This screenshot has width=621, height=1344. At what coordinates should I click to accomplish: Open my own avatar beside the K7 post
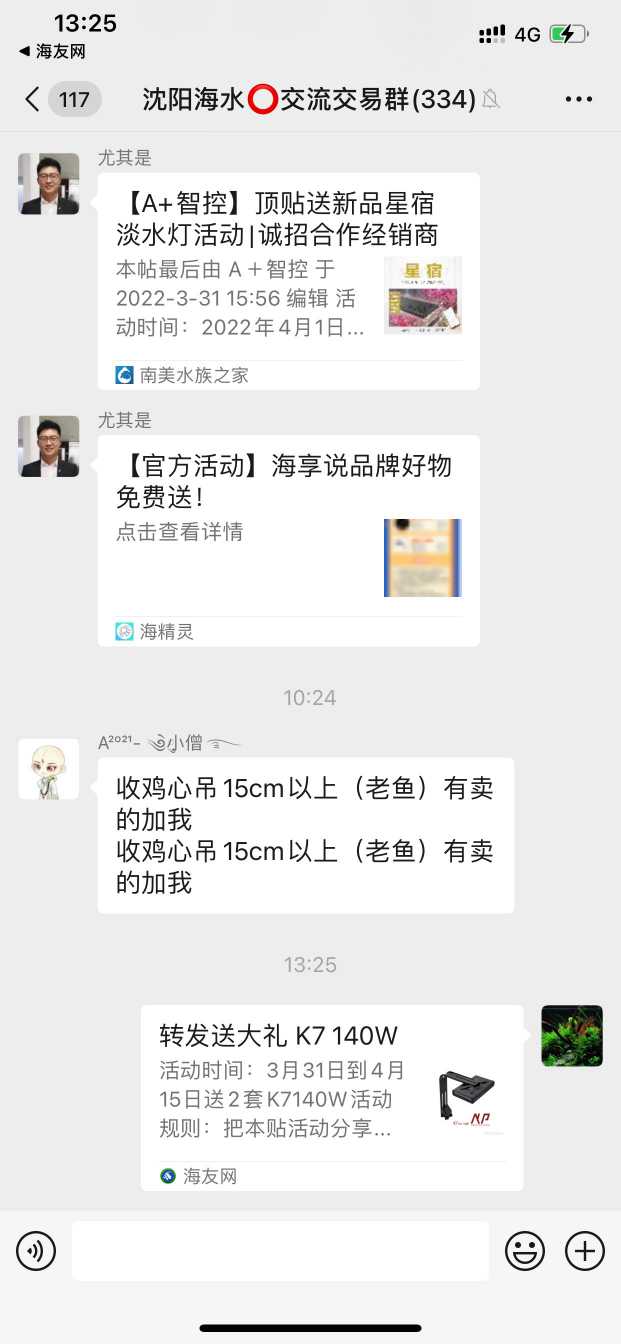572,1036
